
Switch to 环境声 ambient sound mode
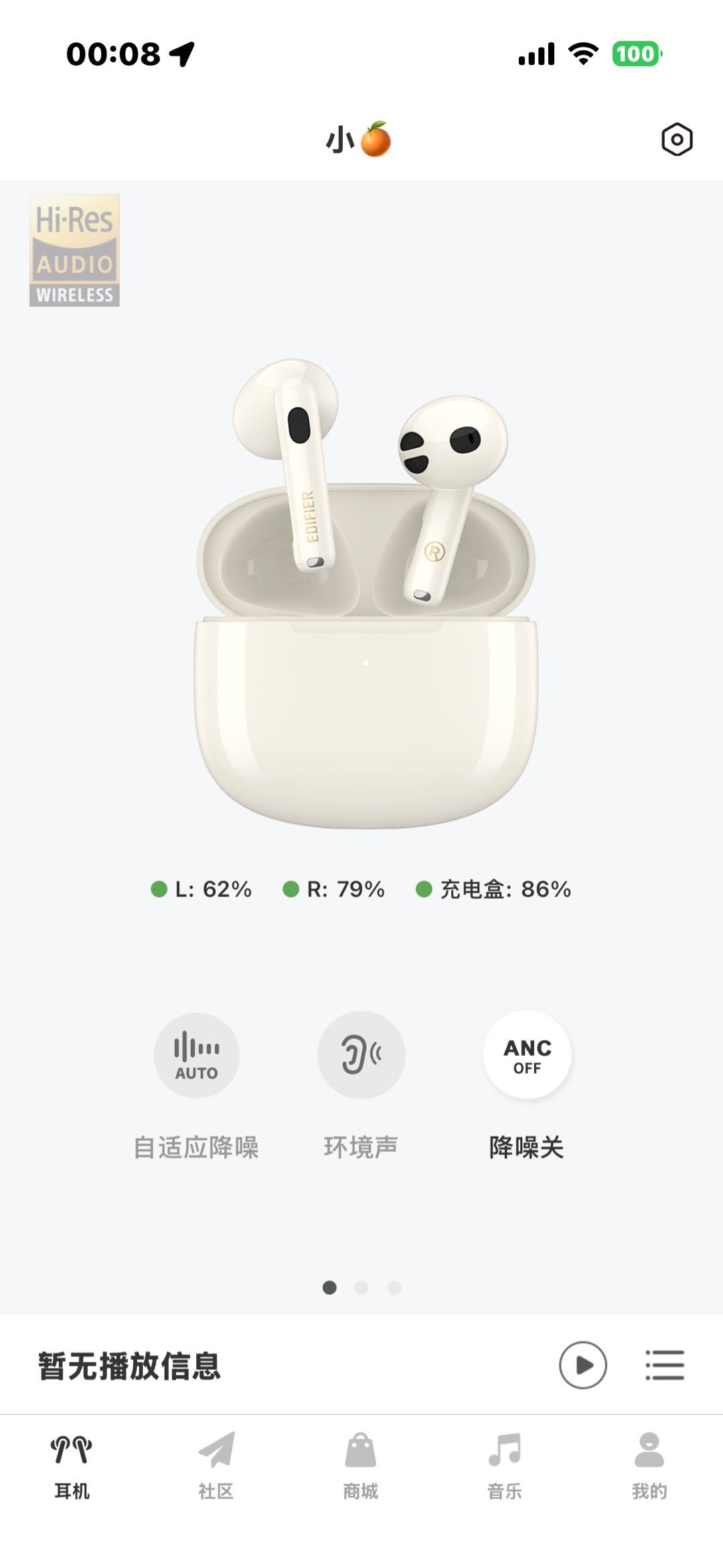pyautogui.click(x=361, y=1055)
